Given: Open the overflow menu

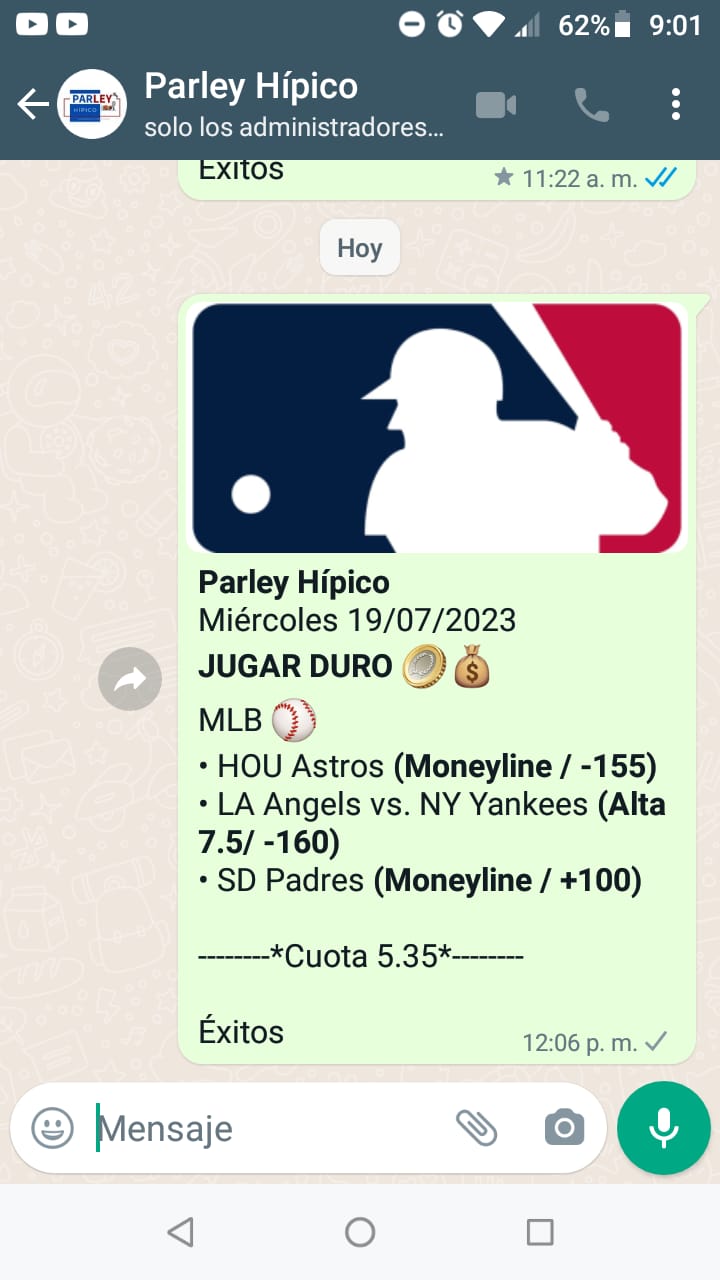Looking at the screenshot, I should (x=676, y=104).
